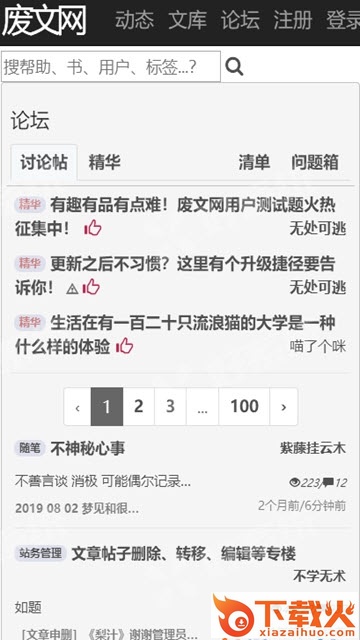Jump to page 100 of the forum

point(244,407)
